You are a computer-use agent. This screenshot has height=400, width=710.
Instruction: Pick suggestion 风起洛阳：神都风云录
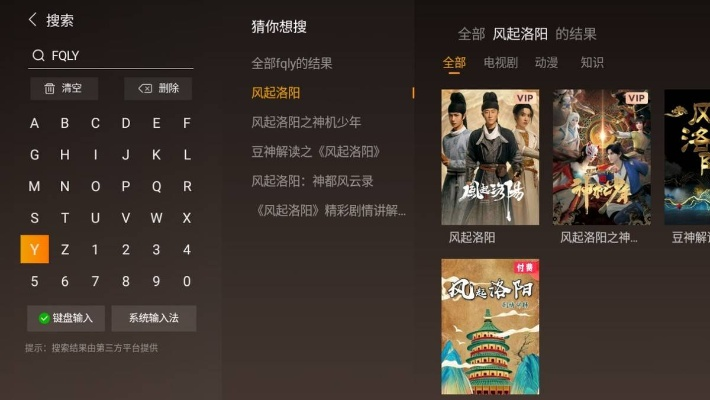point(312,181)
